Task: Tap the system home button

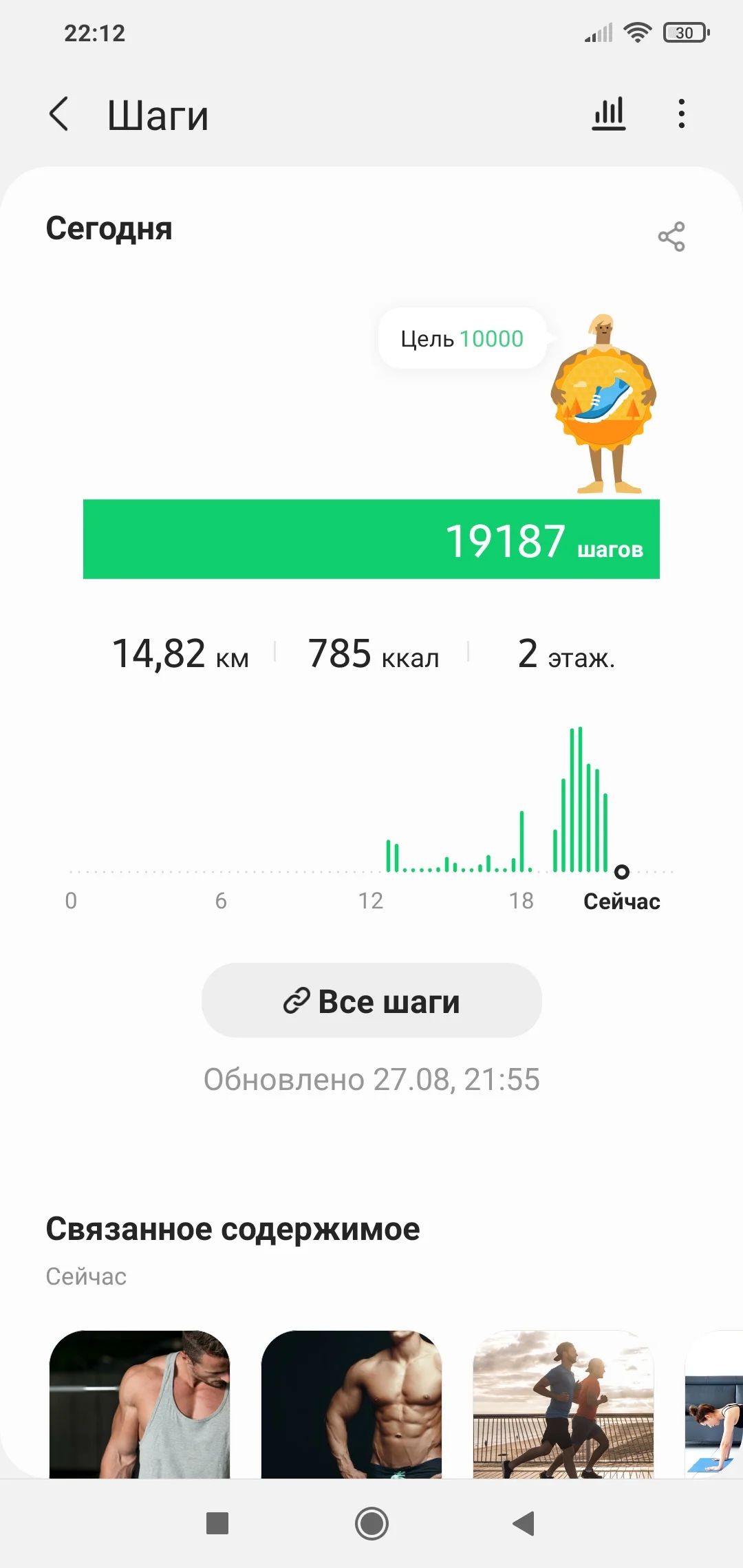Action: [x=371, y=1523]
